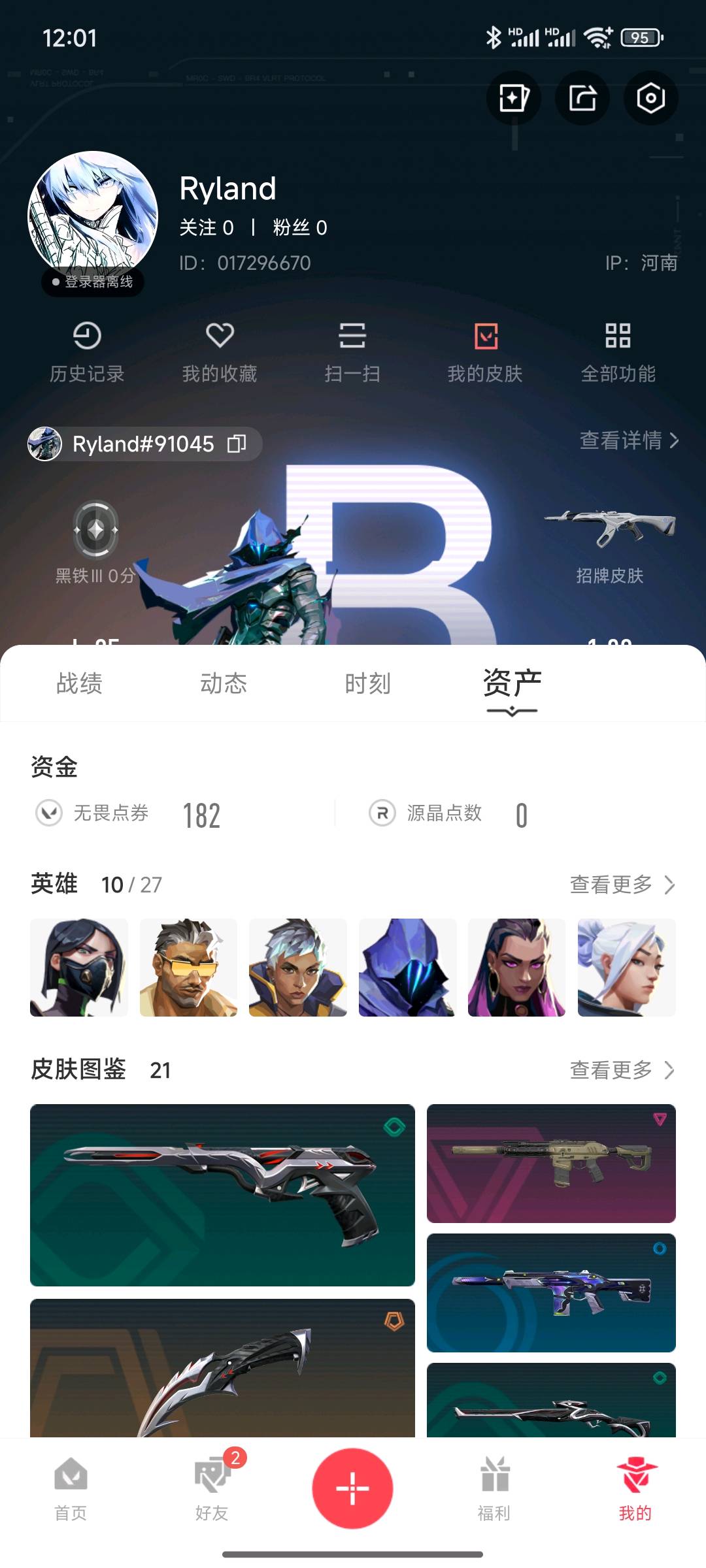Tap the red plus create button

click(x=352, y=1488)
